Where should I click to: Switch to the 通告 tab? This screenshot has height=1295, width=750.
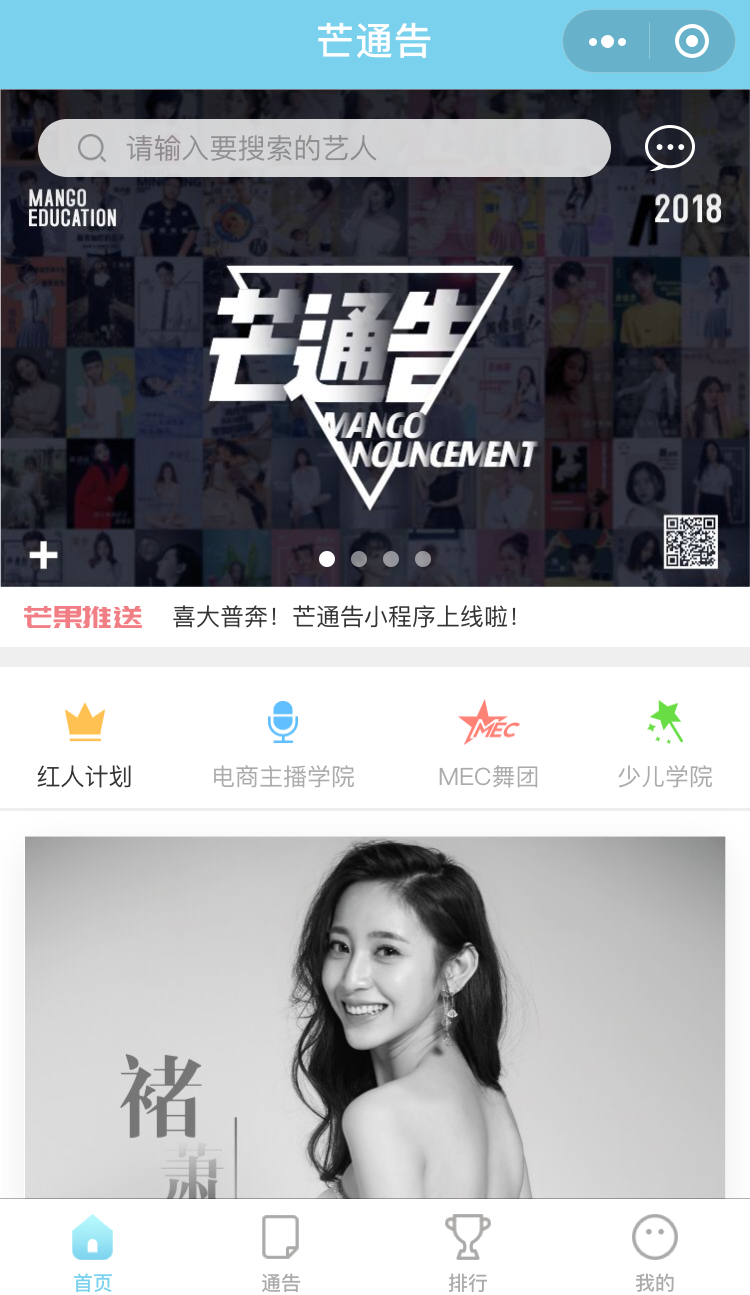click(280, 1252)
